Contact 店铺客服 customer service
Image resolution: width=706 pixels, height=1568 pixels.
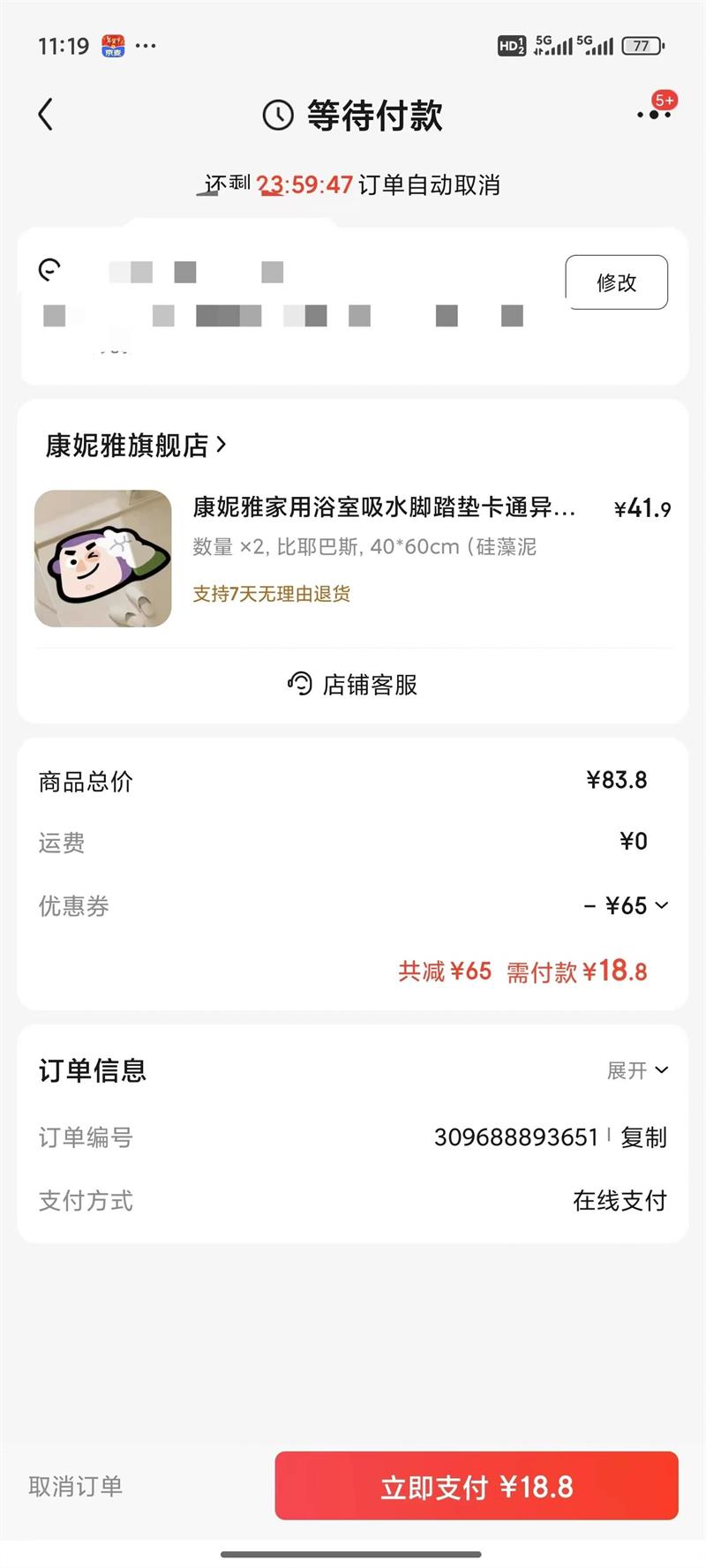353,685
